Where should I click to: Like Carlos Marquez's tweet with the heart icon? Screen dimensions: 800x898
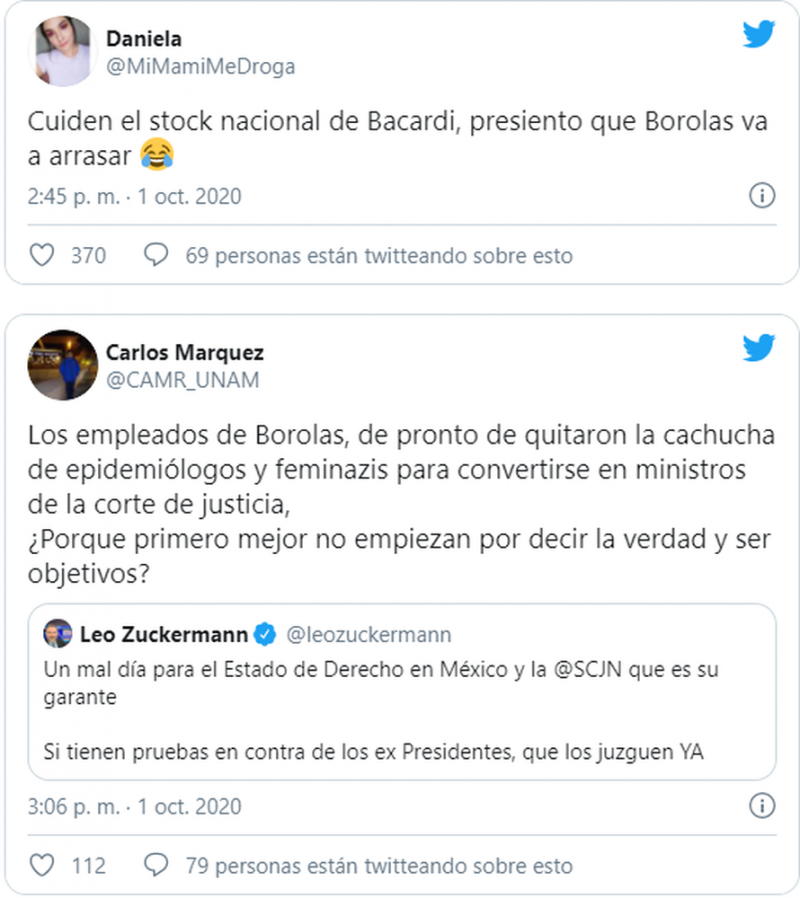click(42, 865)
